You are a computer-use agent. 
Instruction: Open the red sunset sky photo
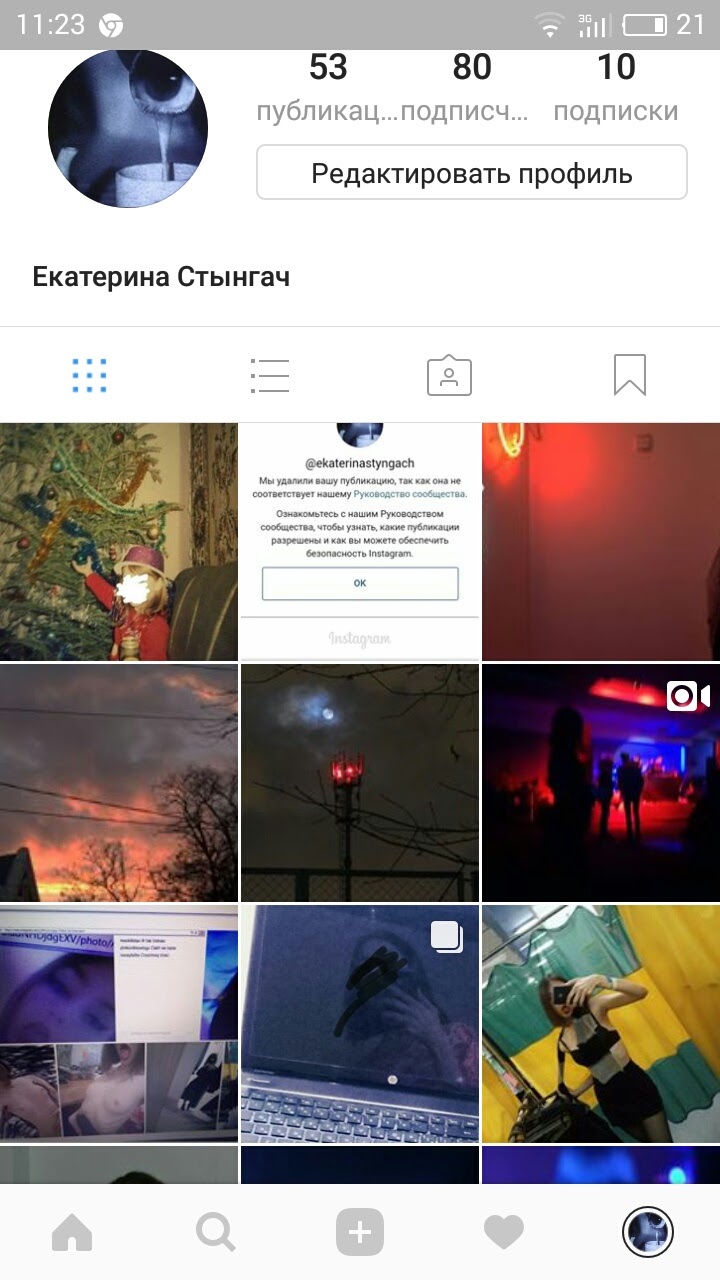pyautogui.click(x=119, y=782)
